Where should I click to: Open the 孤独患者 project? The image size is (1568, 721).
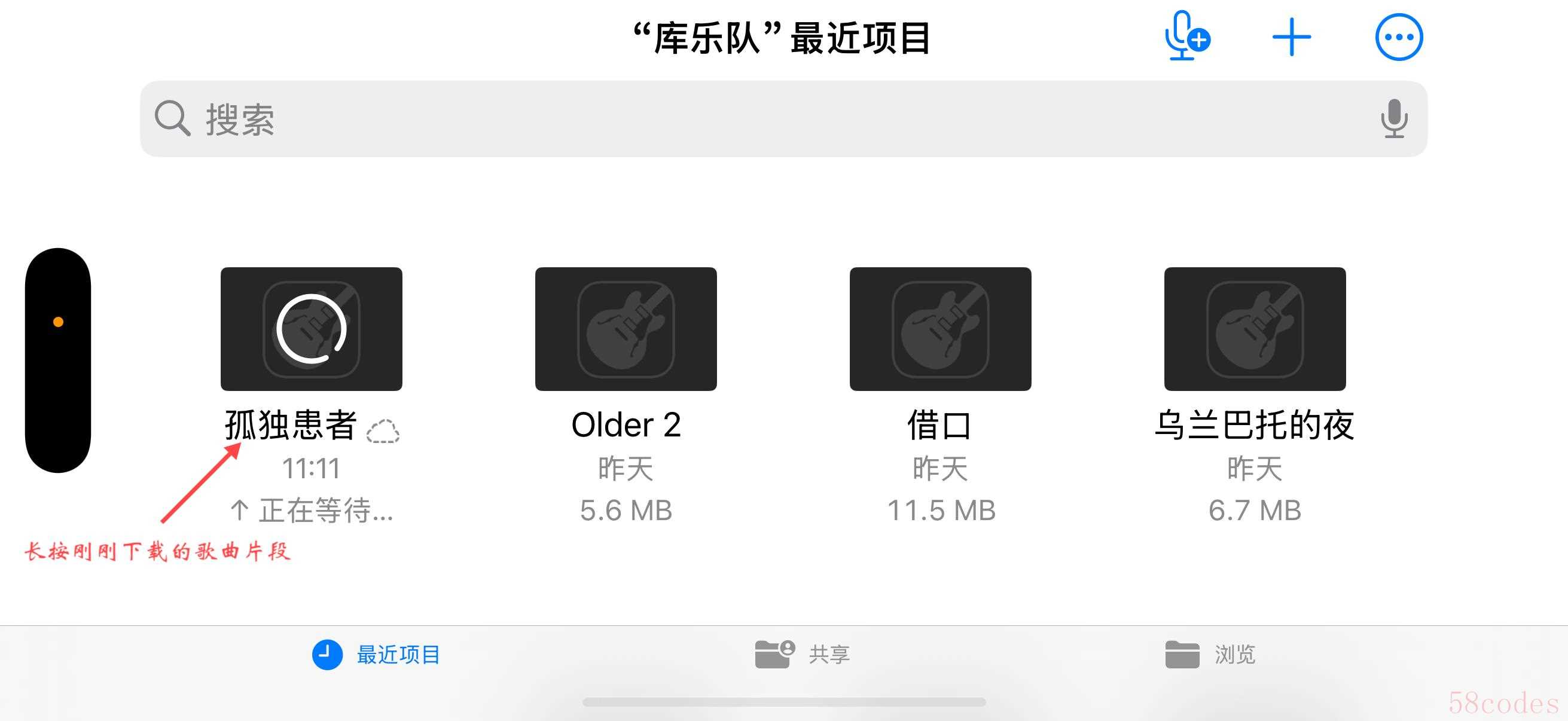(311, 329)
